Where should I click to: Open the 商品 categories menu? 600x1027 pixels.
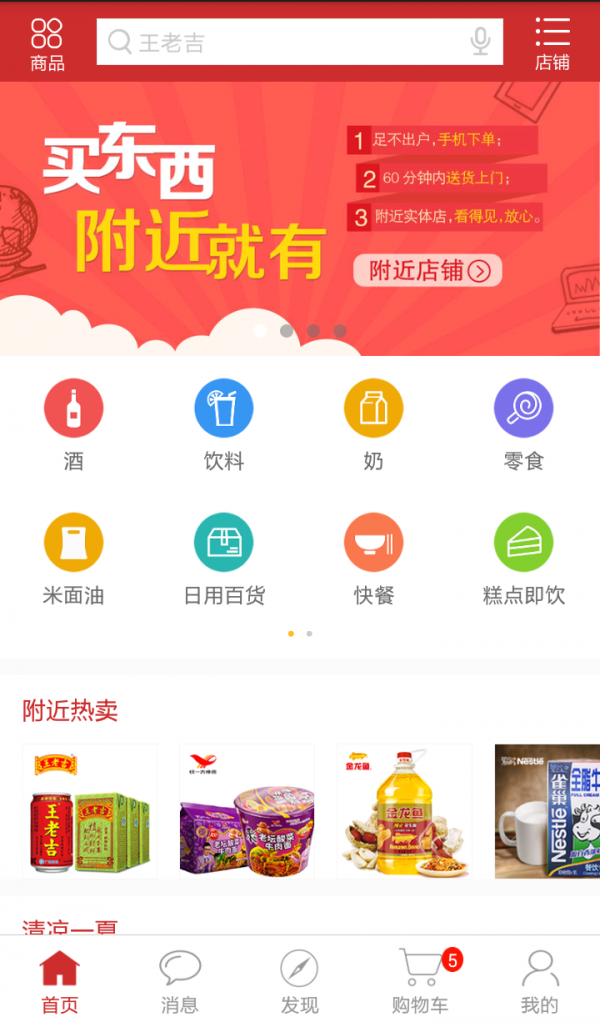coord(47,44)
